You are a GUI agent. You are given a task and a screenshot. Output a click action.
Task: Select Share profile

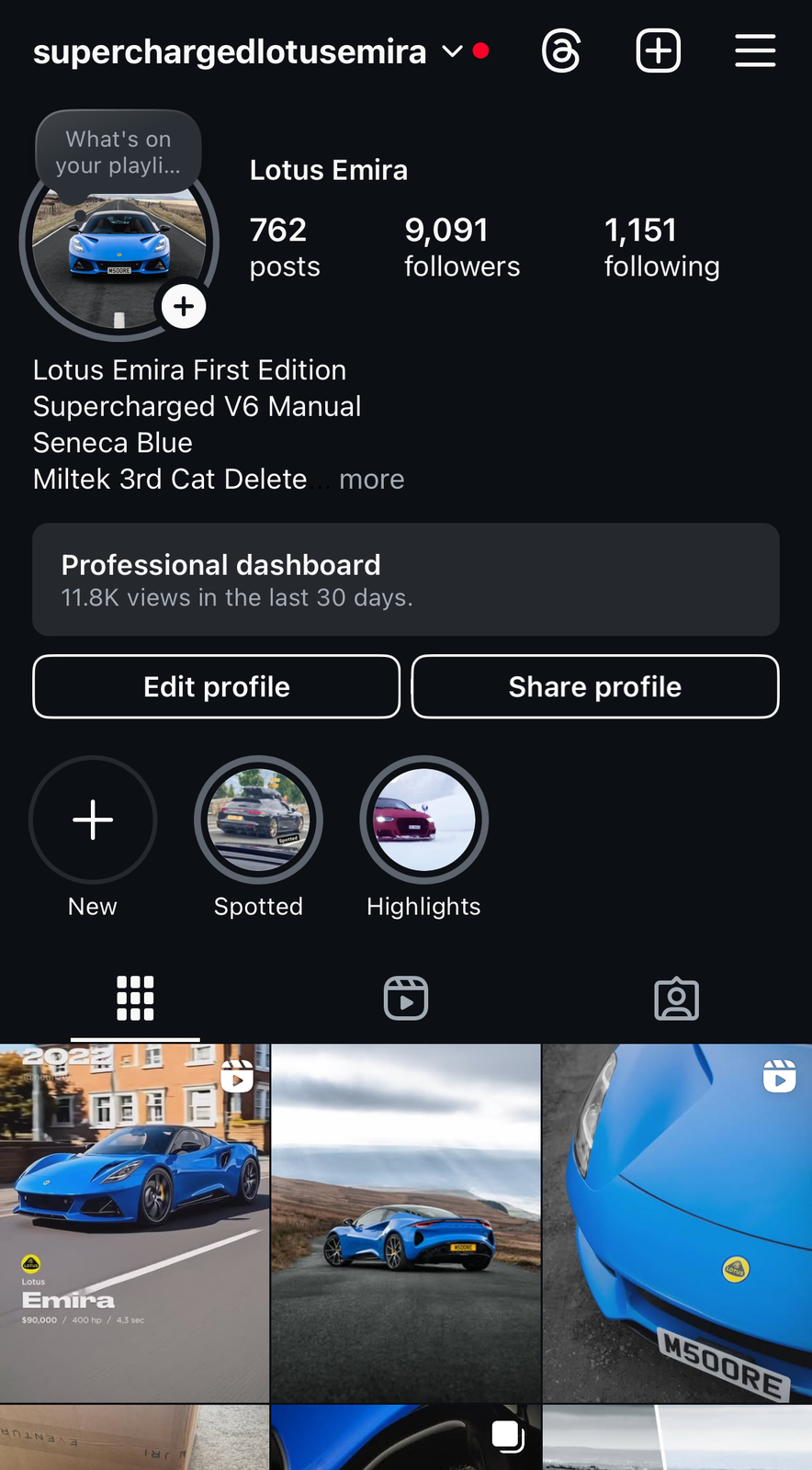595,686
